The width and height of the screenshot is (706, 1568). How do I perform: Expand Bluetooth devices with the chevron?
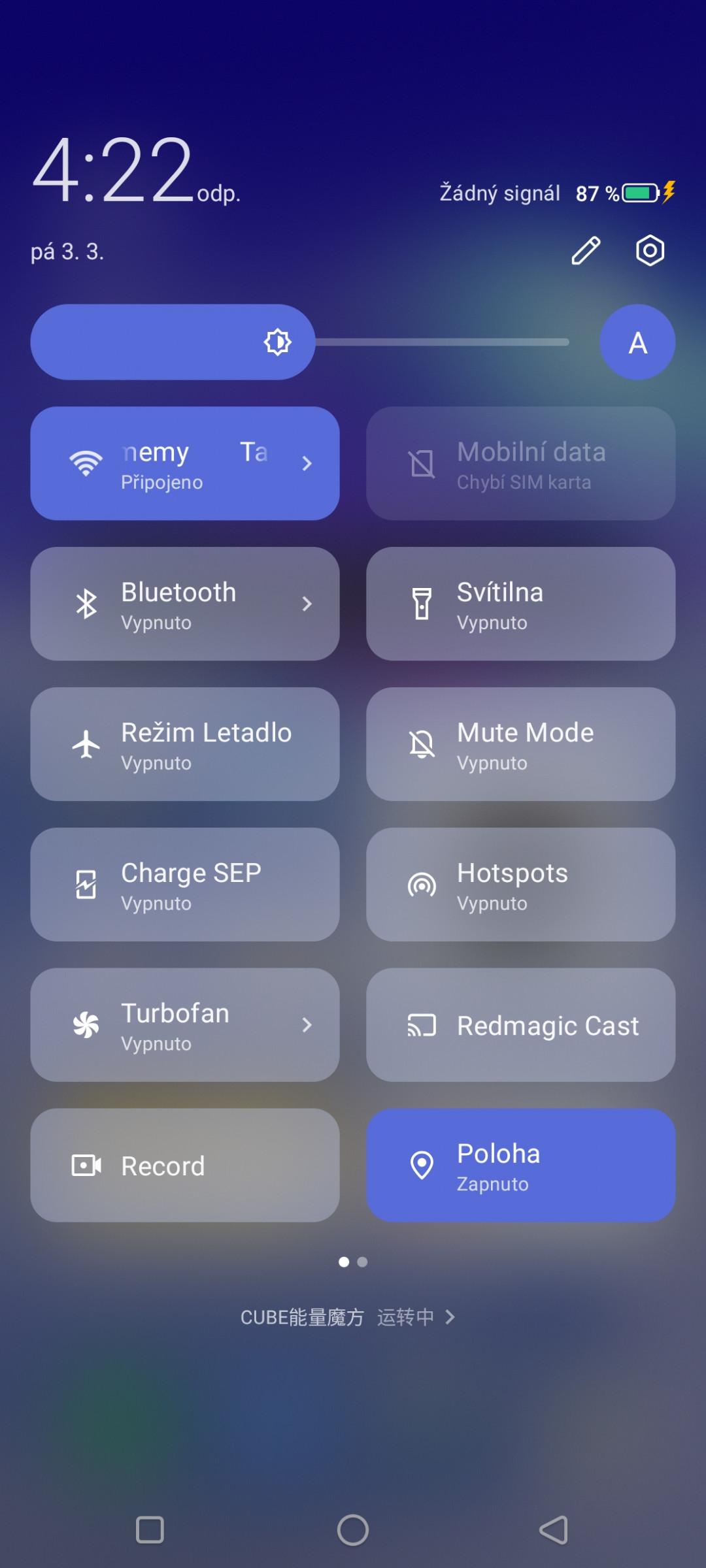point(307,604)
